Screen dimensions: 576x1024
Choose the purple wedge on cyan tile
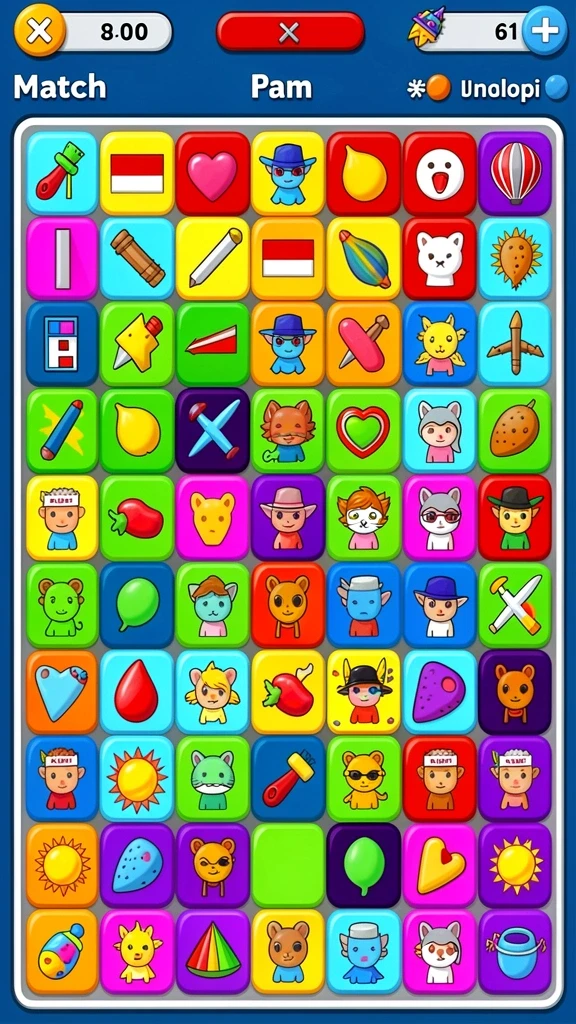tap(440, 692)
